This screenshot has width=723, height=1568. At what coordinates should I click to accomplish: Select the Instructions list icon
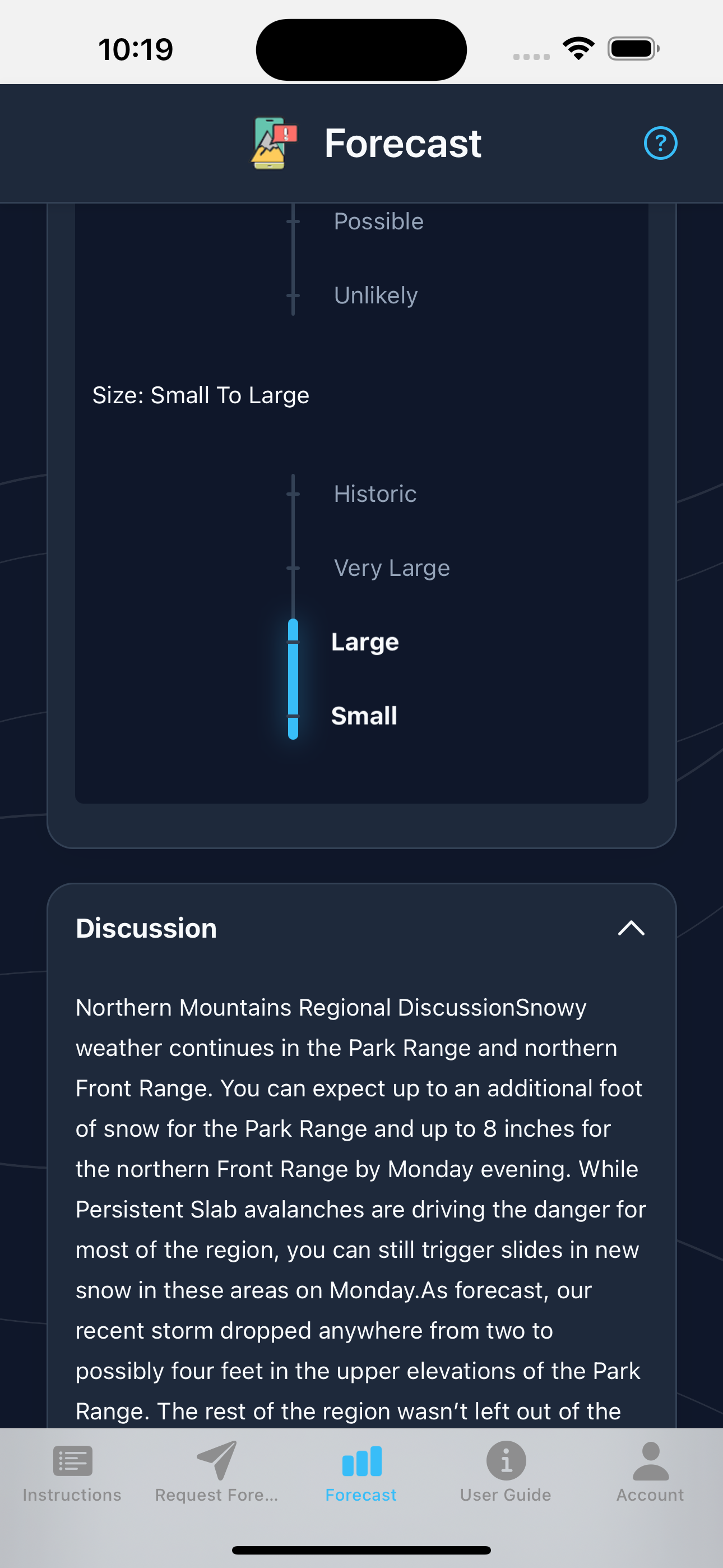[71, 1460]
